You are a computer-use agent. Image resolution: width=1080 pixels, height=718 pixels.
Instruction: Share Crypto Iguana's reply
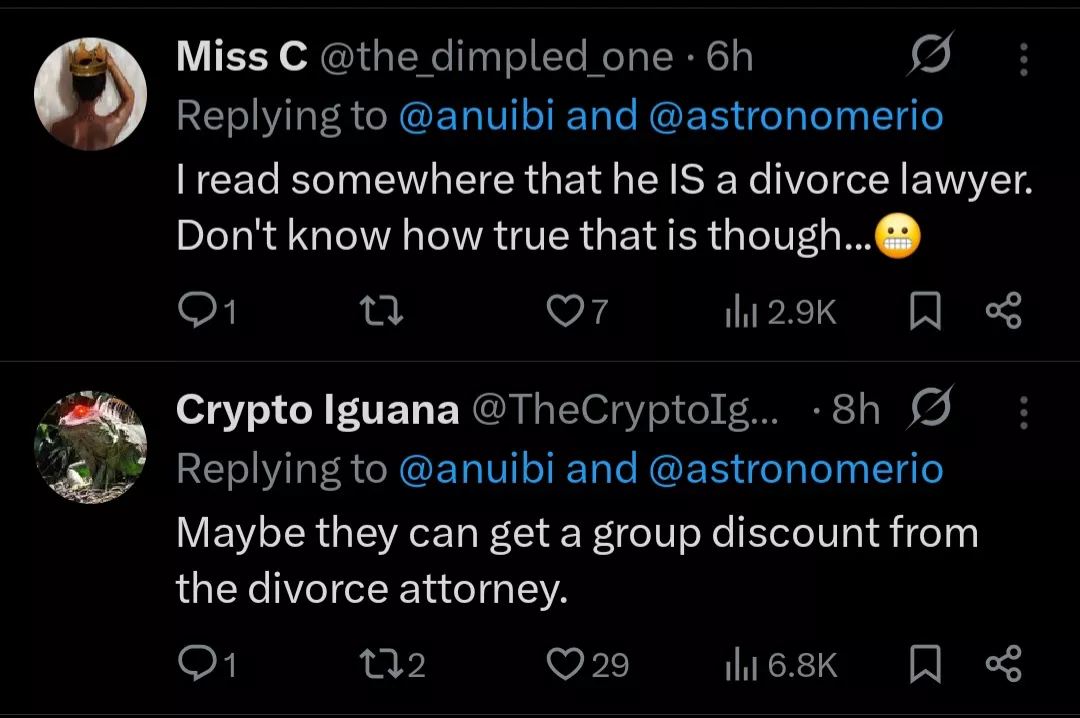1003,665
